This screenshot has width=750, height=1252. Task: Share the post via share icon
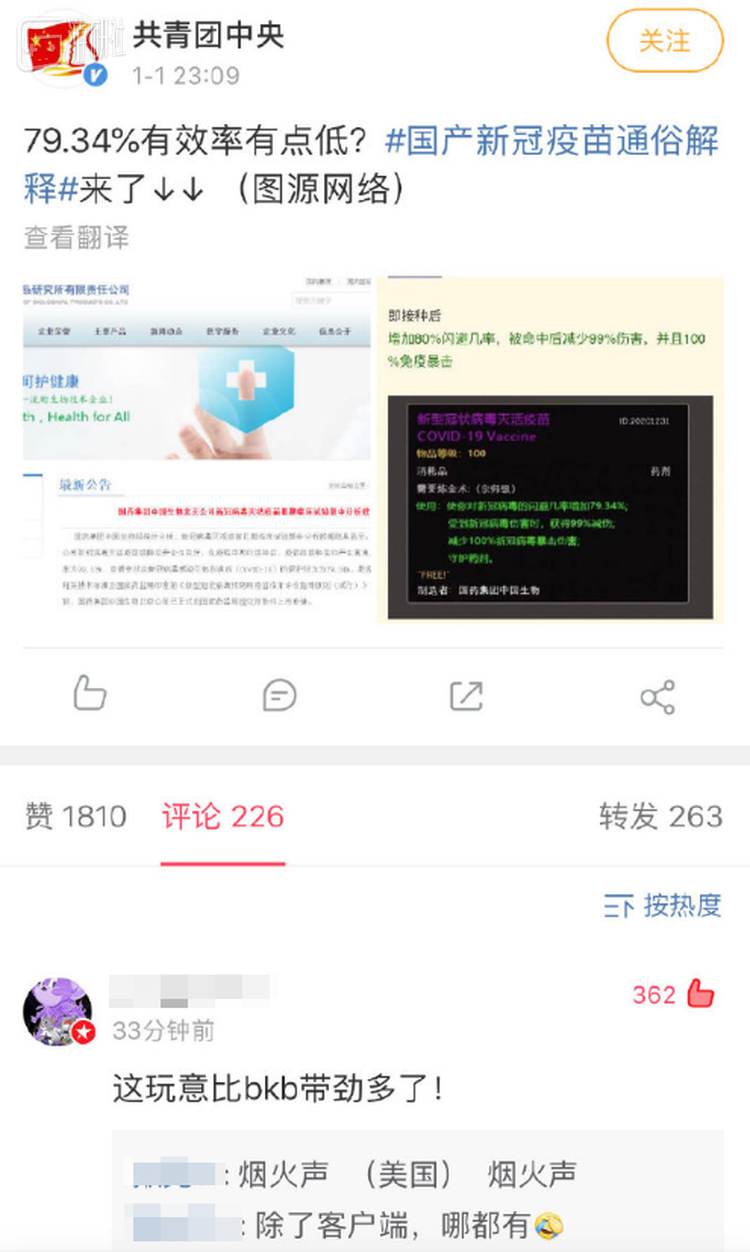[x=657, y=697]
